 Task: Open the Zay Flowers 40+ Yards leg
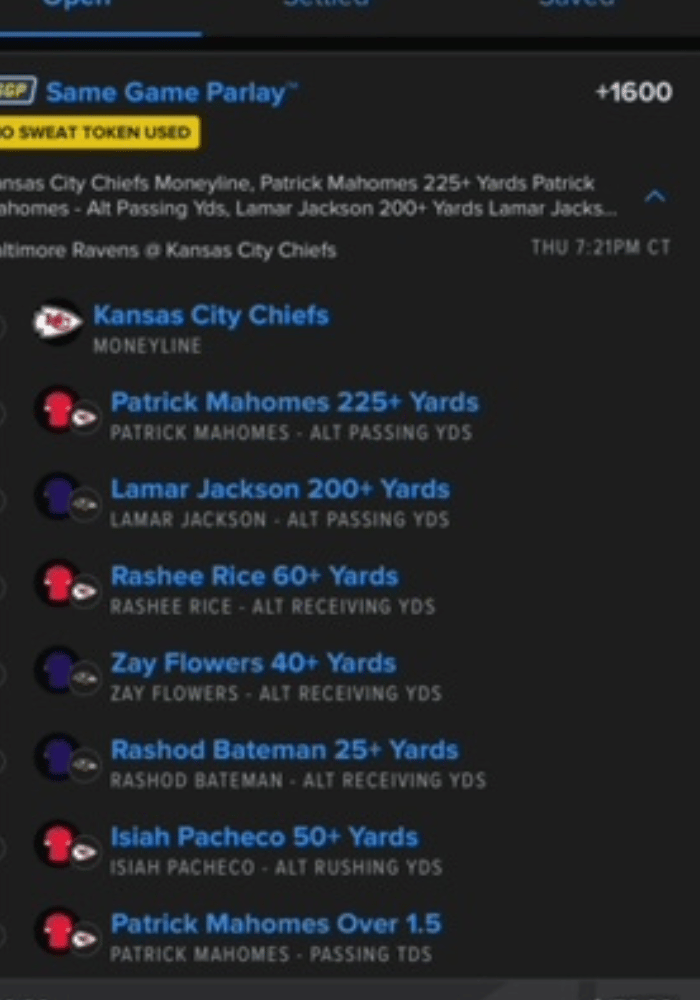click(253, 664)
